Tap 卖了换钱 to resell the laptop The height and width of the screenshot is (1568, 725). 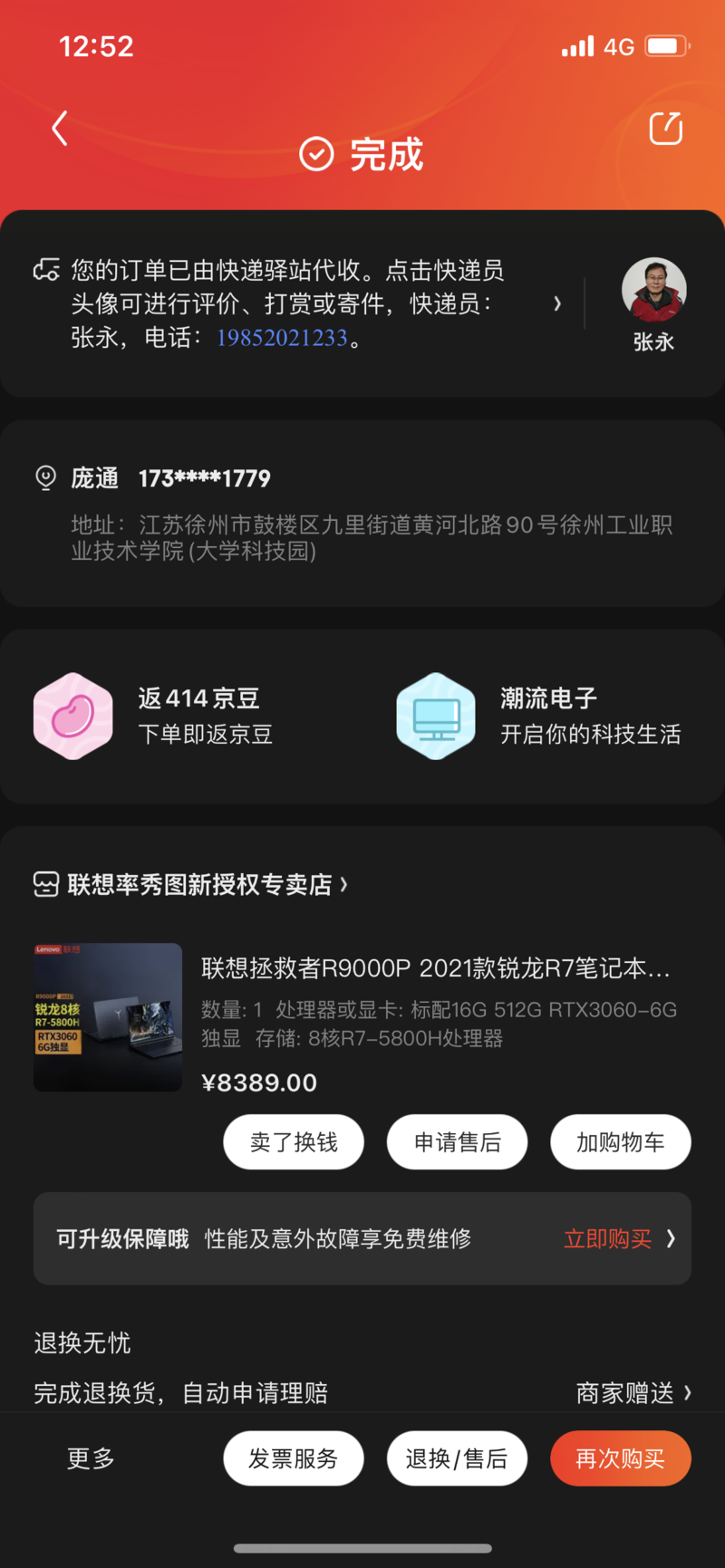pyautogui.click(x=294, y=1142)
